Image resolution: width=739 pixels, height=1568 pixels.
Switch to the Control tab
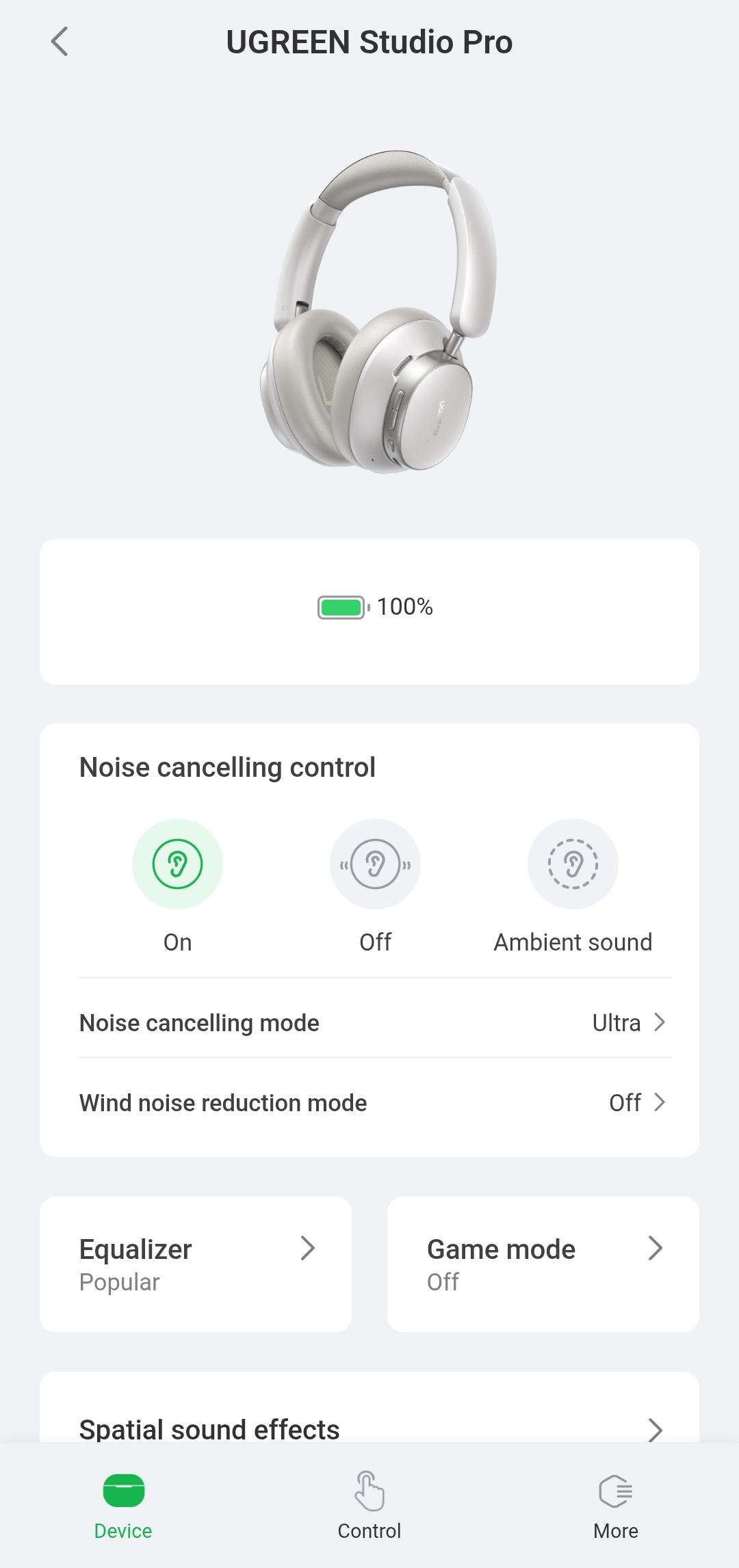point(369,1504)
